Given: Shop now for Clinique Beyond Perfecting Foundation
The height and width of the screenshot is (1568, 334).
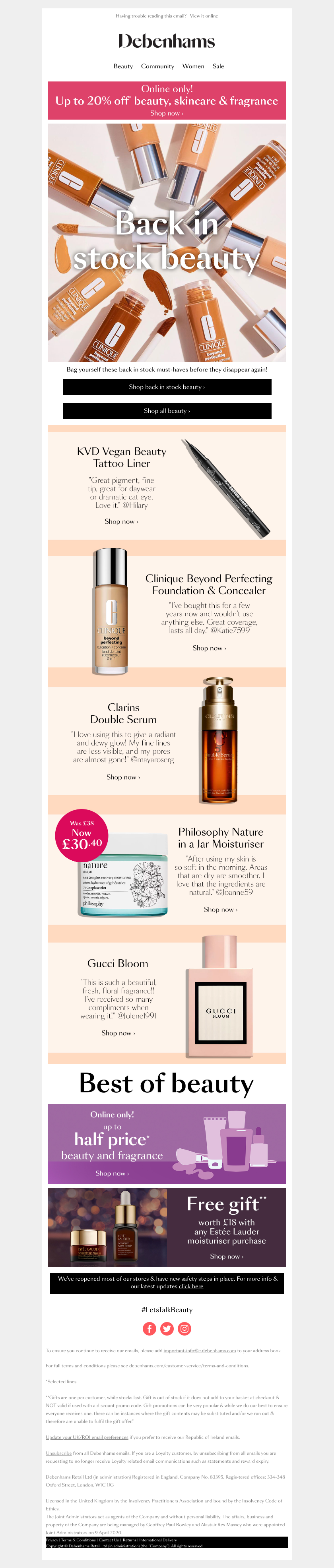Looking at the screenshot, I should coord(209,648).
